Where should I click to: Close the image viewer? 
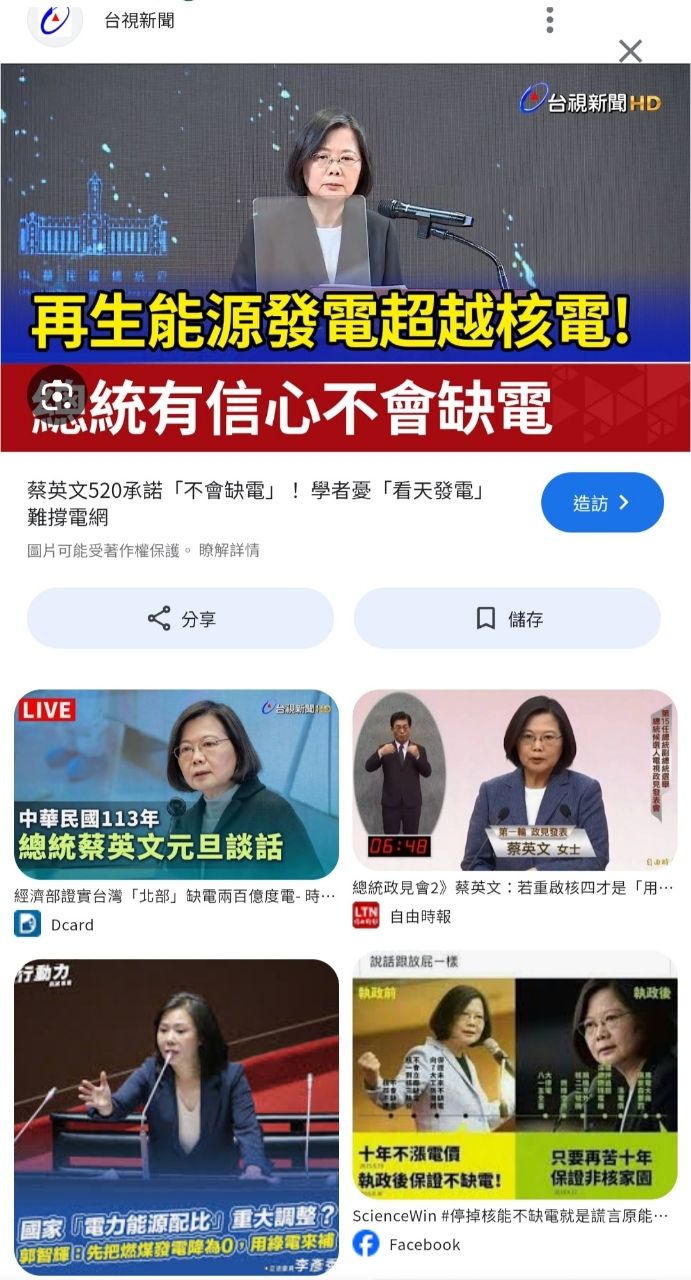click(x=630, y=51)
